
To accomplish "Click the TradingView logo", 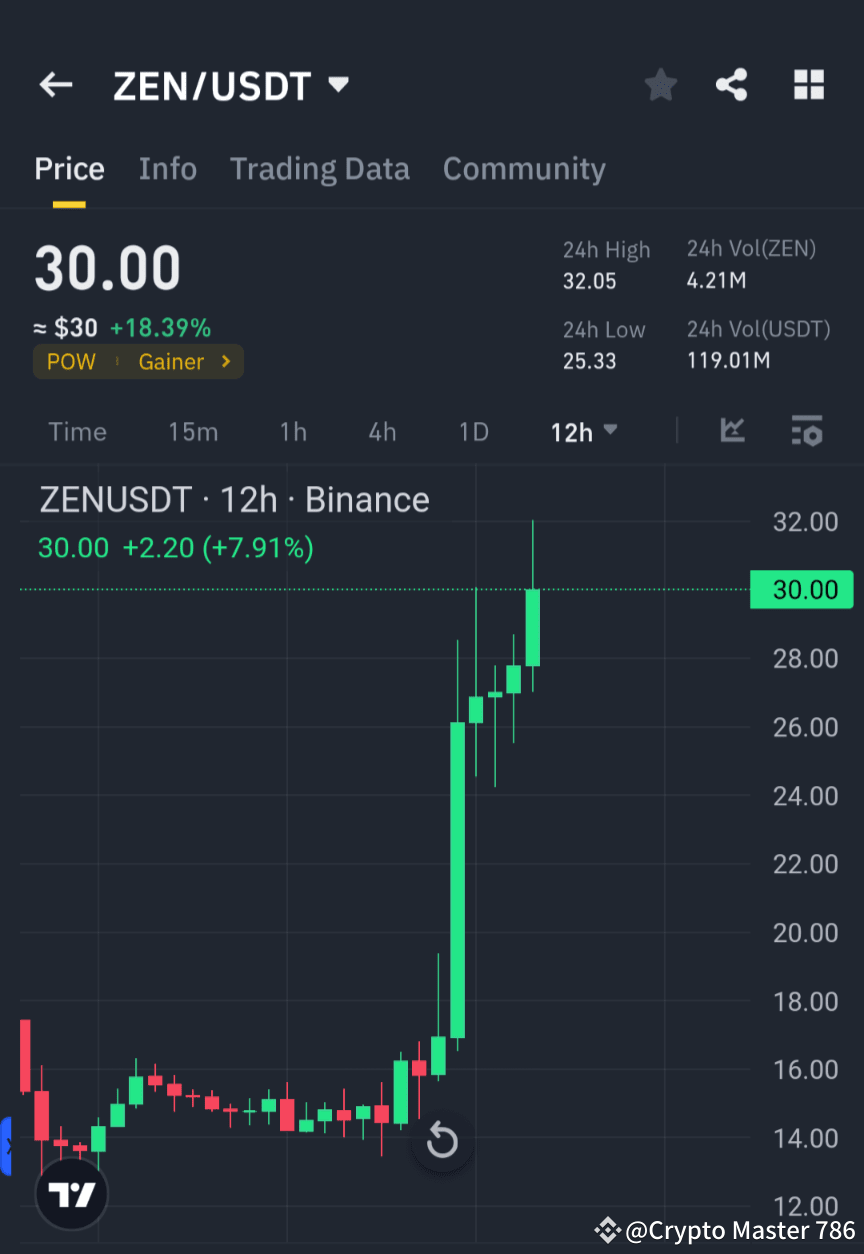I will coord(70,1192).
